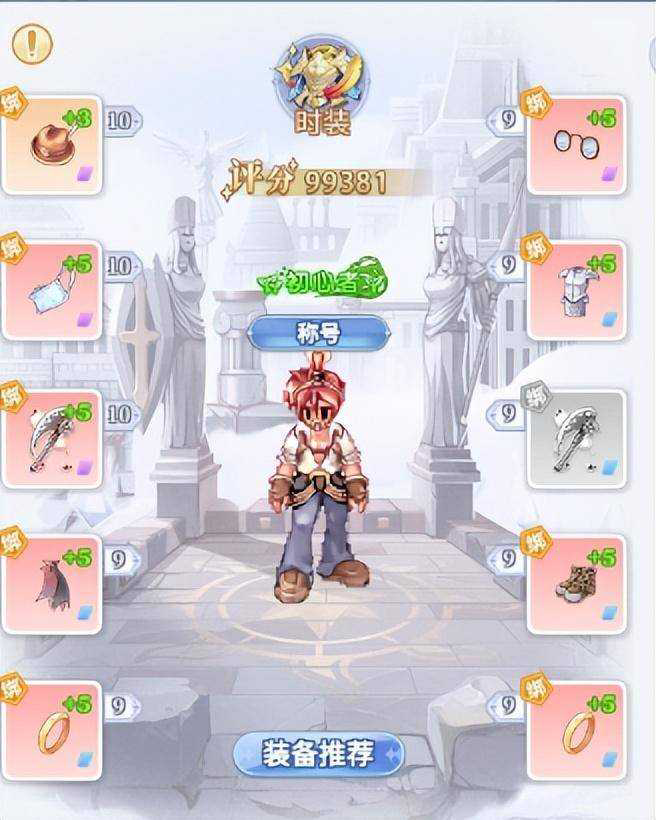Open the exclamation info icon
This screenshot has height=820, width=656.
tap(31, 43)
